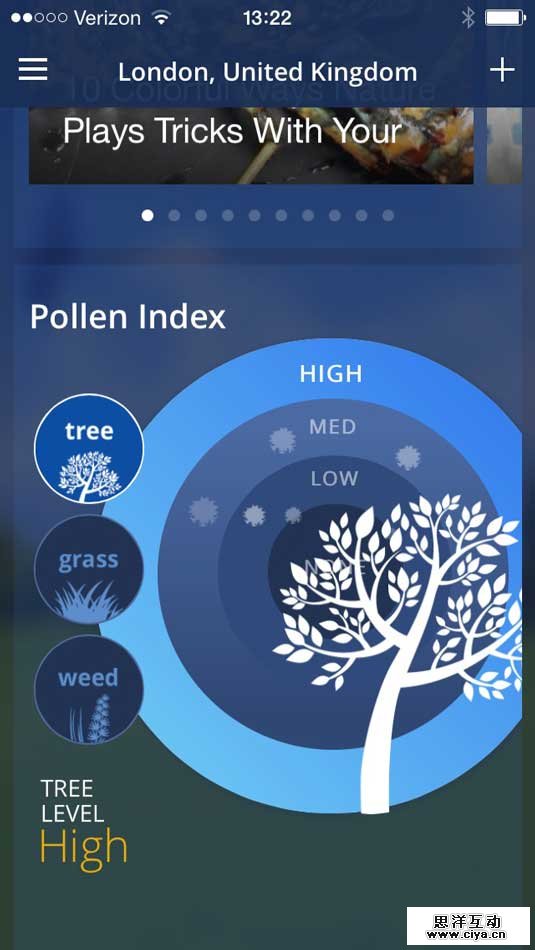
Task: Tap the carousel page indicator dots
Action: (268, 216)
